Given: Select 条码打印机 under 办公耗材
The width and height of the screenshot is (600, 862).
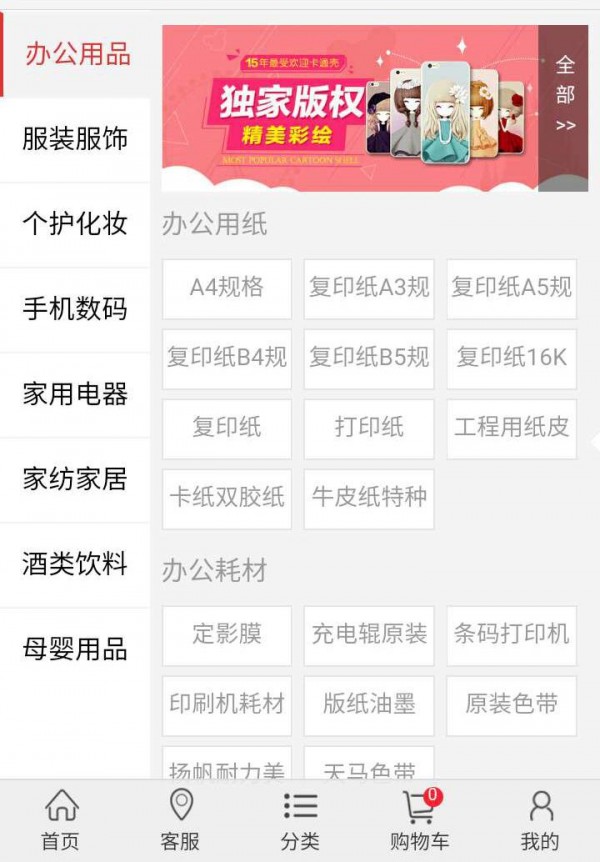Looking at the screenshot, I should coord(511,635).
